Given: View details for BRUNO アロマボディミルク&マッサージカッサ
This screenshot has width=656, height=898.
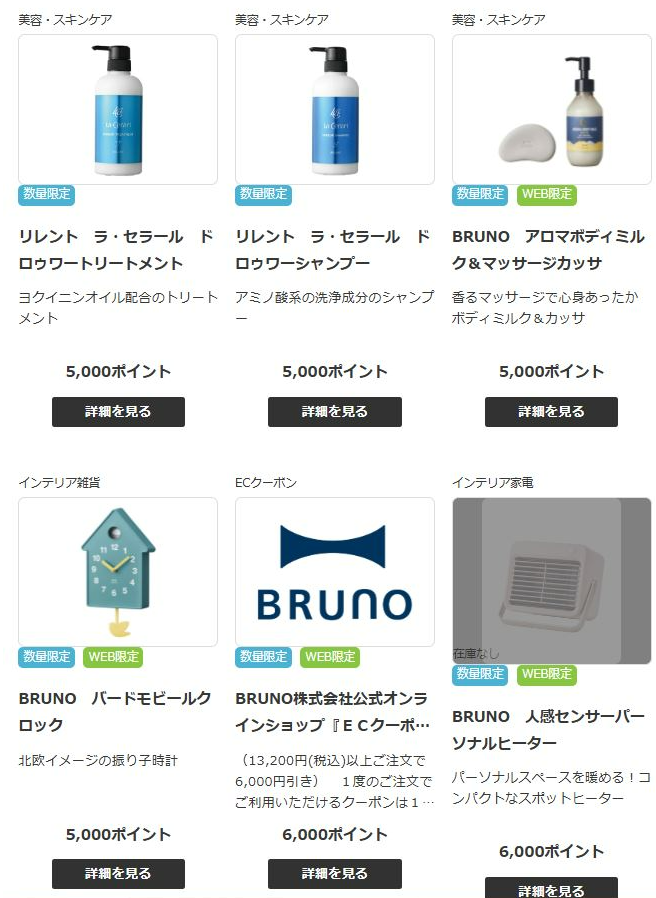Looking at the screenshot, I should pos(551,411).
